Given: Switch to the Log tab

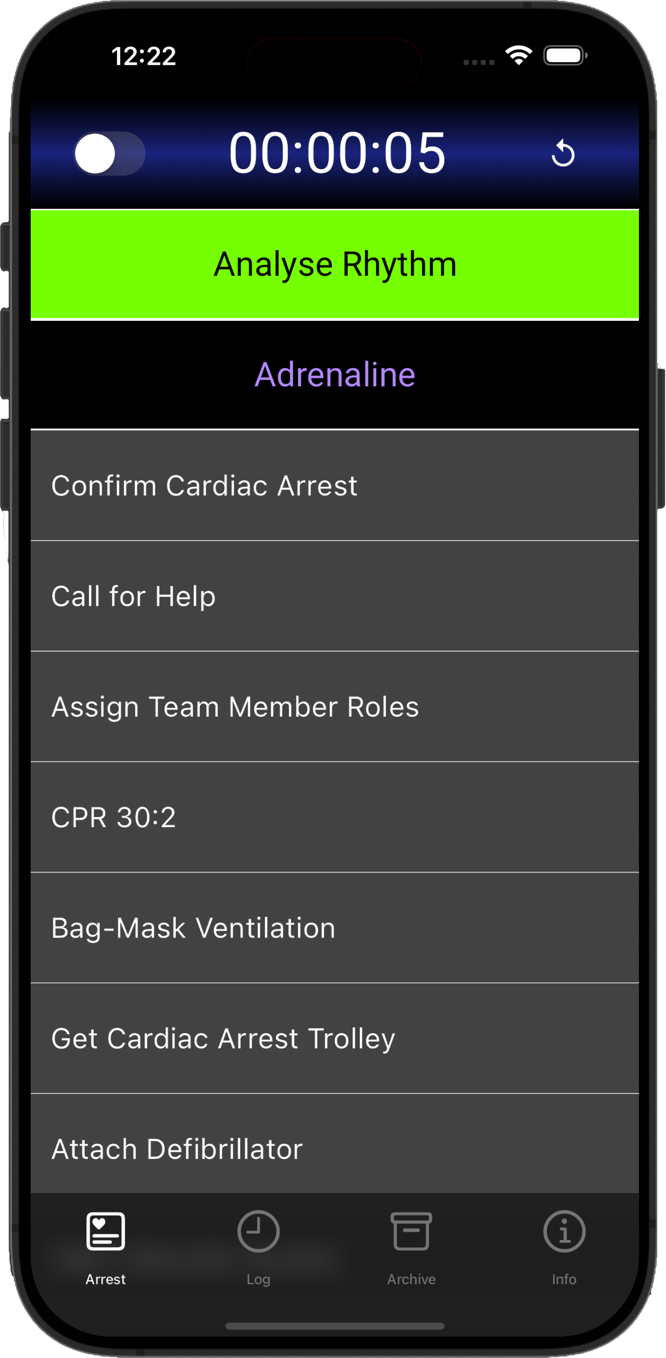Looking at the screenshot, I should 258,1245.
